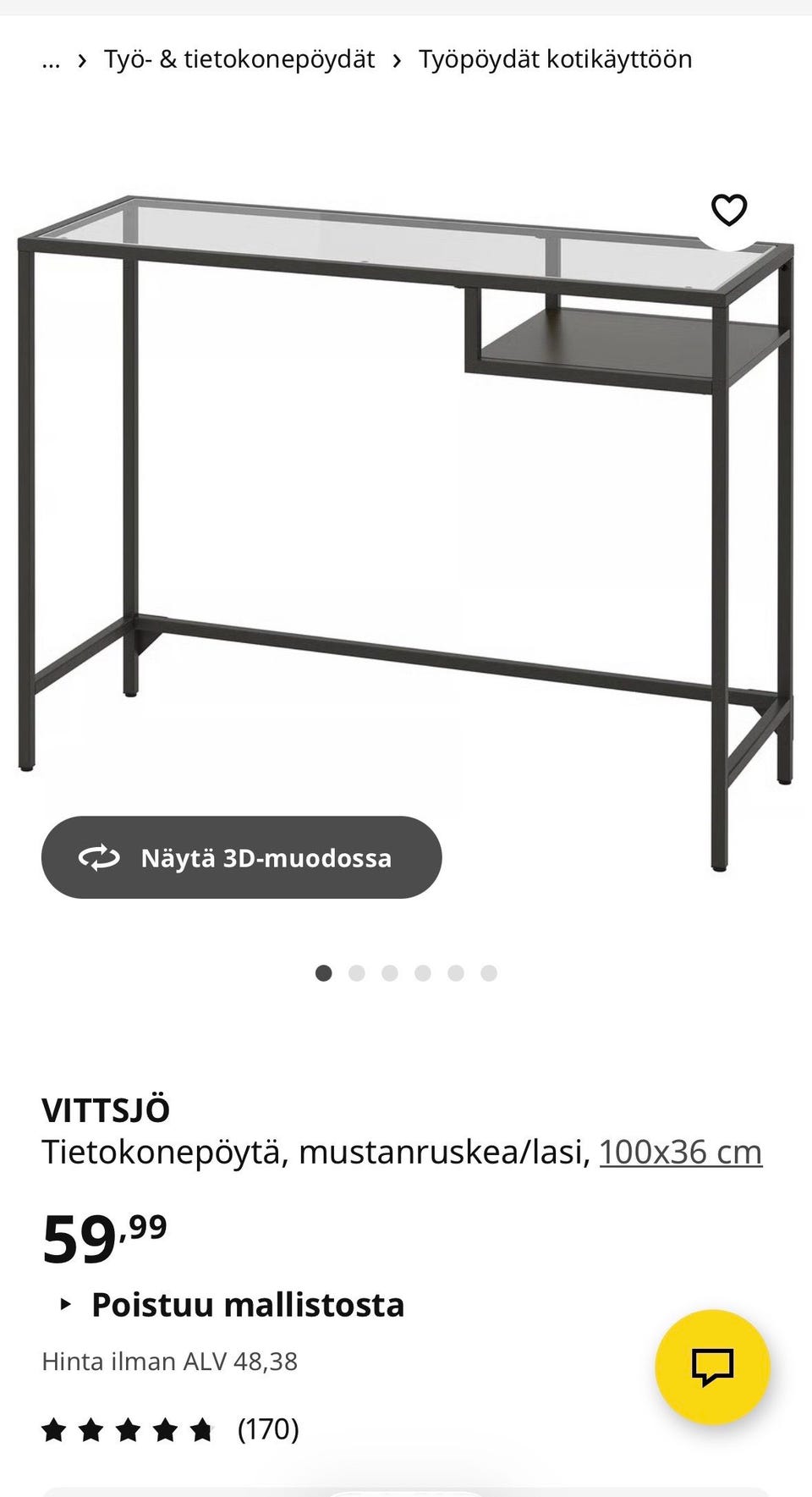Open the breadcrumb ellipsis menu
The width and height of the screenshot is (812, 1497).
51,59
